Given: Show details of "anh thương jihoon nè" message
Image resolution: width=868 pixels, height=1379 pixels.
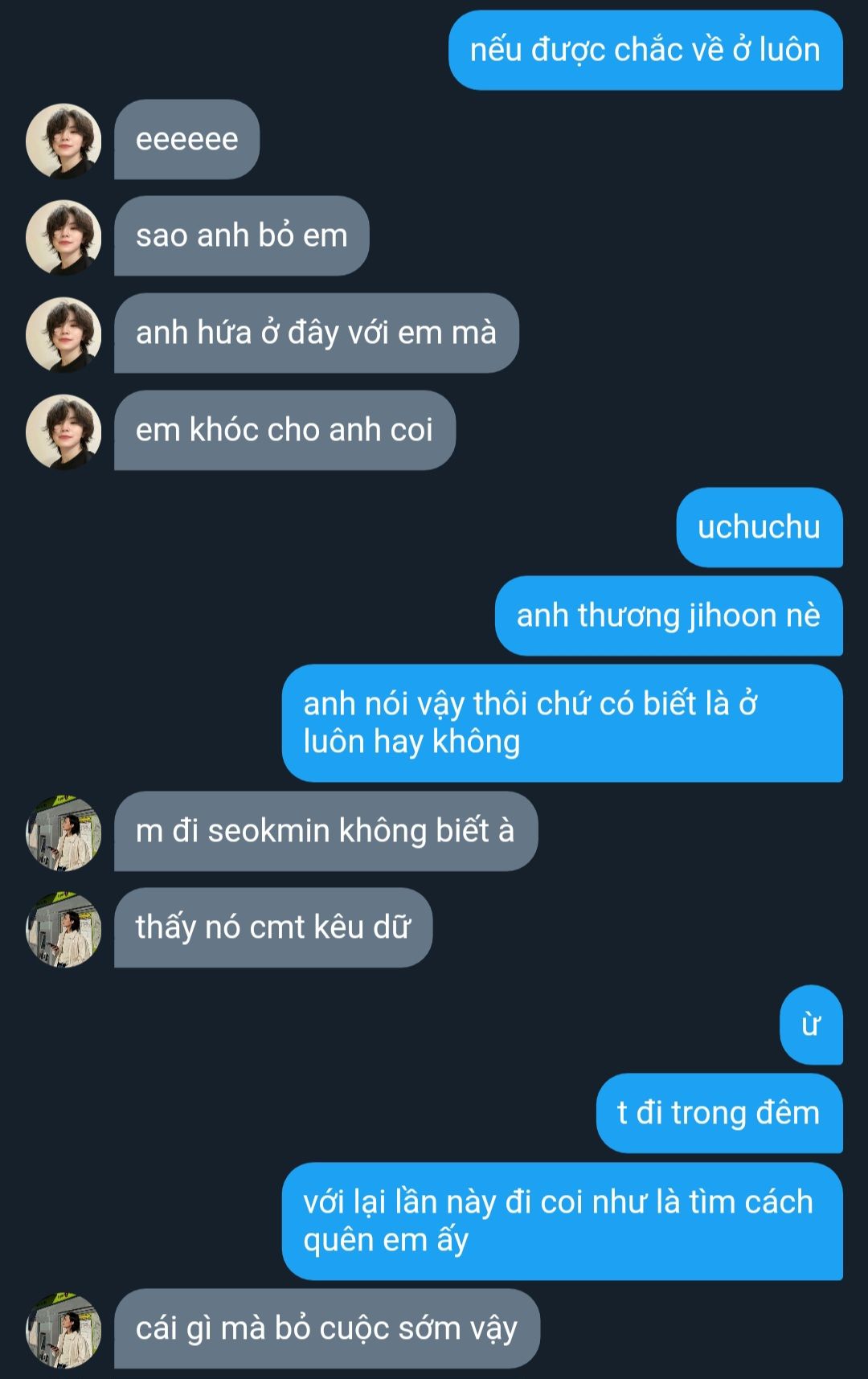Looking at the screenshot, I should pos(668,616).
